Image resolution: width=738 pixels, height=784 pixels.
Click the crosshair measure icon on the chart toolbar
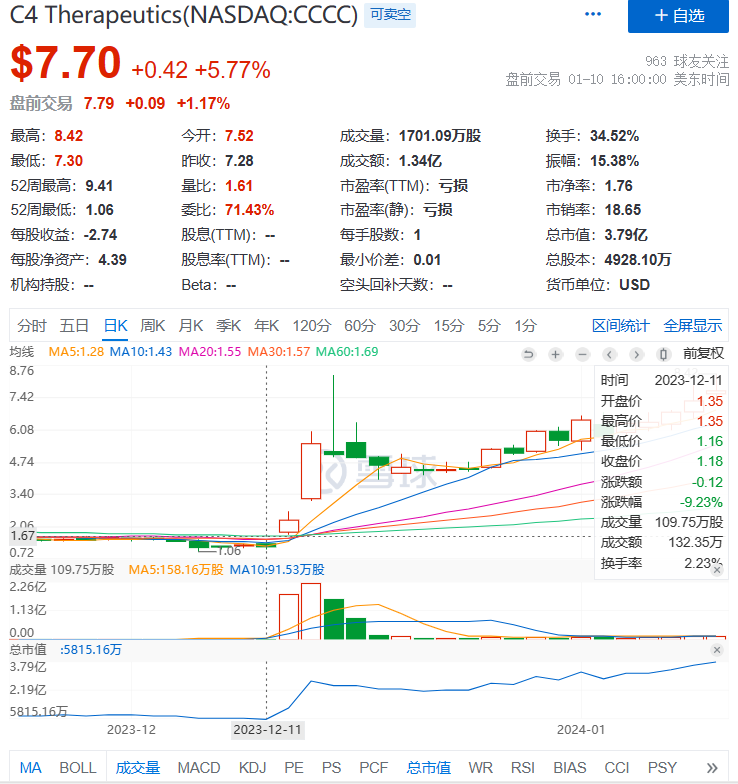(664, 354)
